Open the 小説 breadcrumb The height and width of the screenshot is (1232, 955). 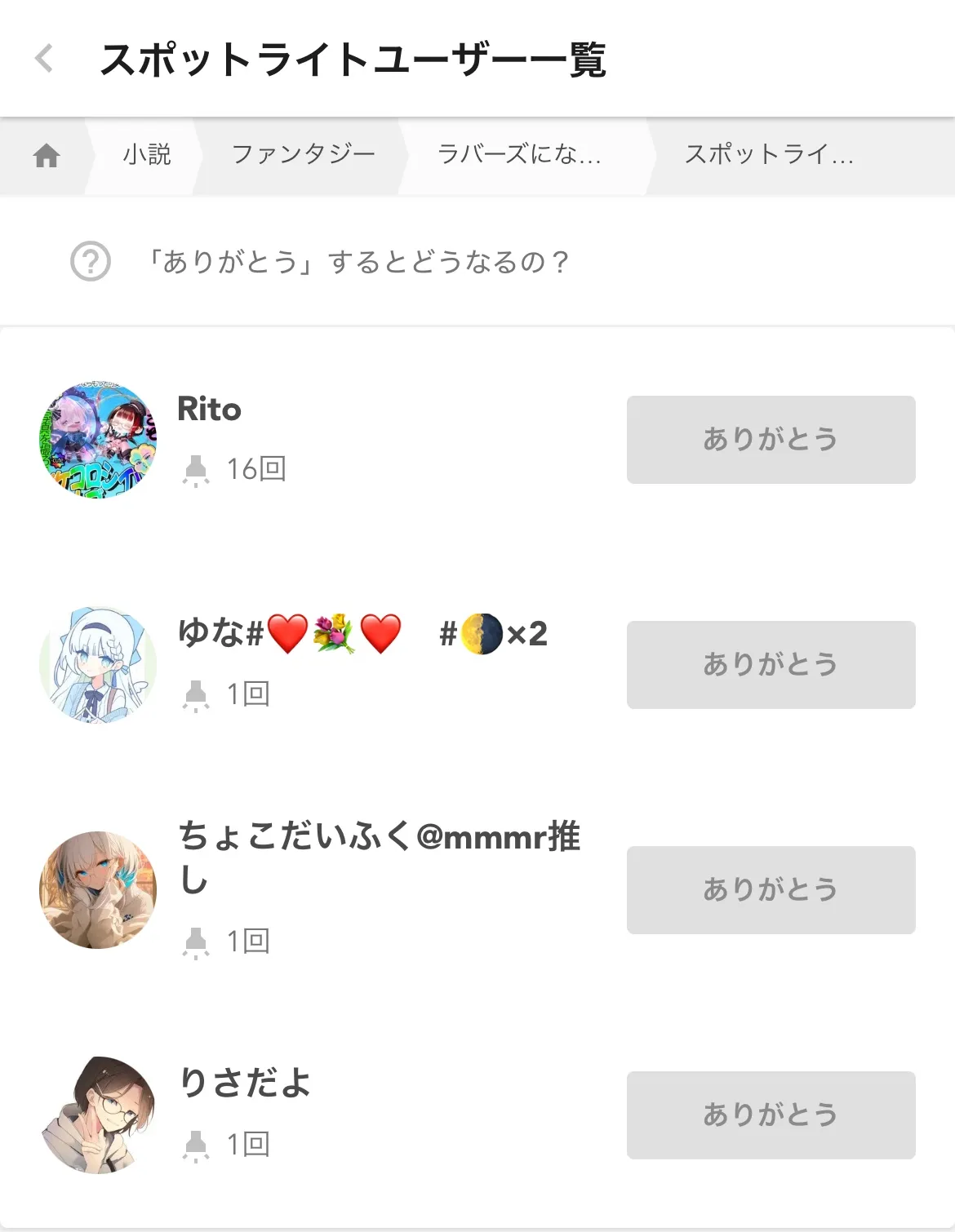click(147, 154)
